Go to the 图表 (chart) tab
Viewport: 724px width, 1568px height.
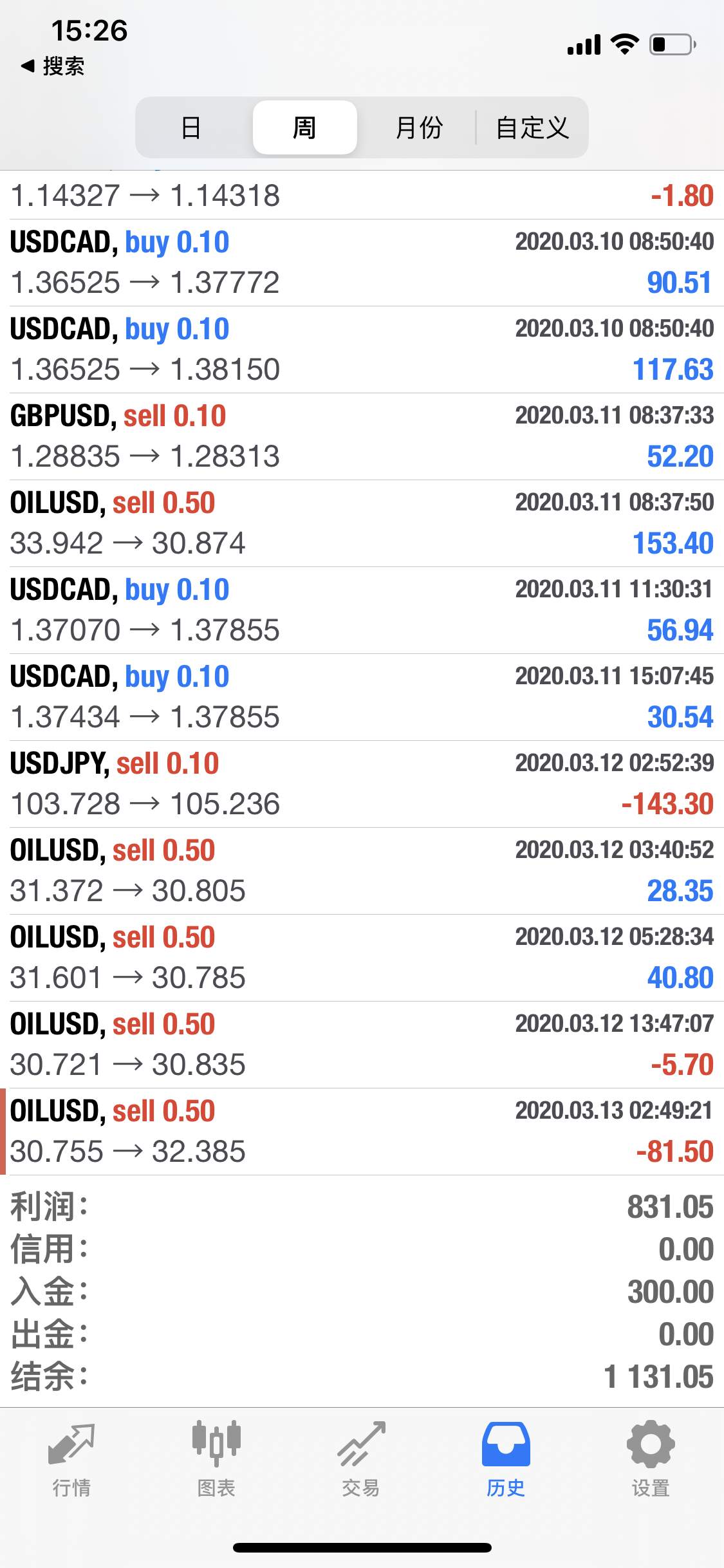point(216,1459)
